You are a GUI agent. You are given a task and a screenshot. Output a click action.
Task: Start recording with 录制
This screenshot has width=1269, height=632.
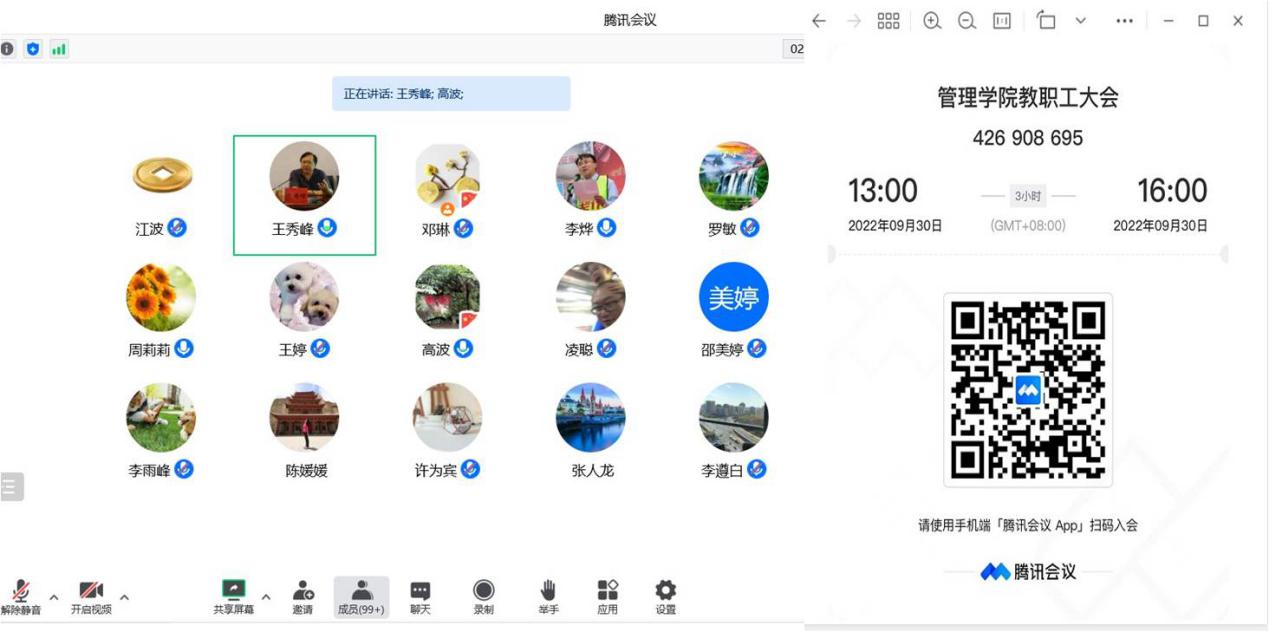[x=483, y=596]
